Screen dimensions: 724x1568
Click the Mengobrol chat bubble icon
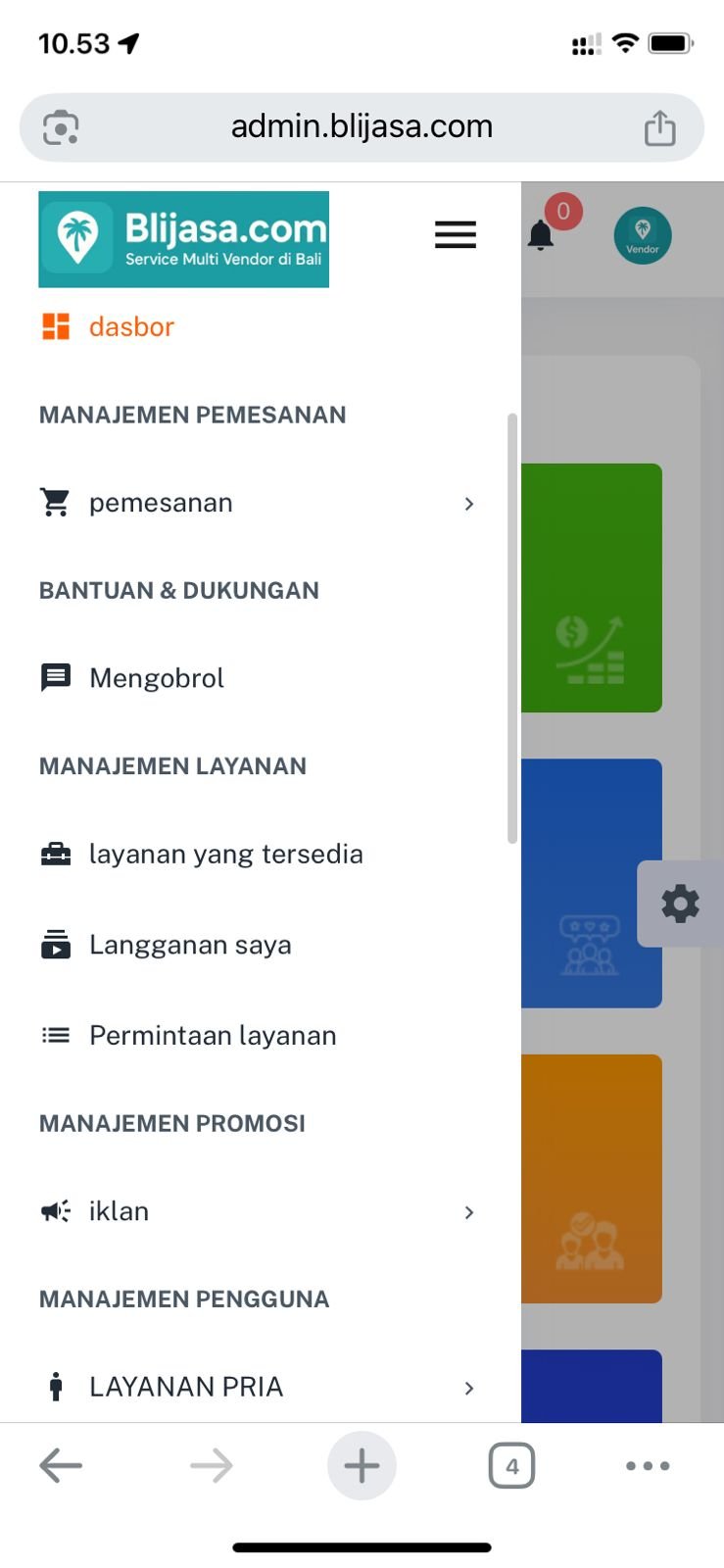[56, 677]
